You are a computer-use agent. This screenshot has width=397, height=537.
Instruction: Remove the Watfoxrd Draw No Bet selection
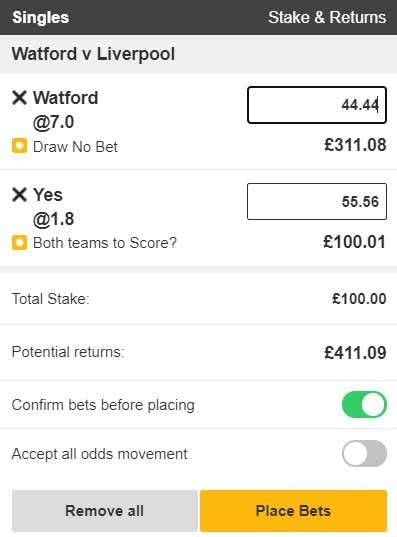(x=19, y=98)
